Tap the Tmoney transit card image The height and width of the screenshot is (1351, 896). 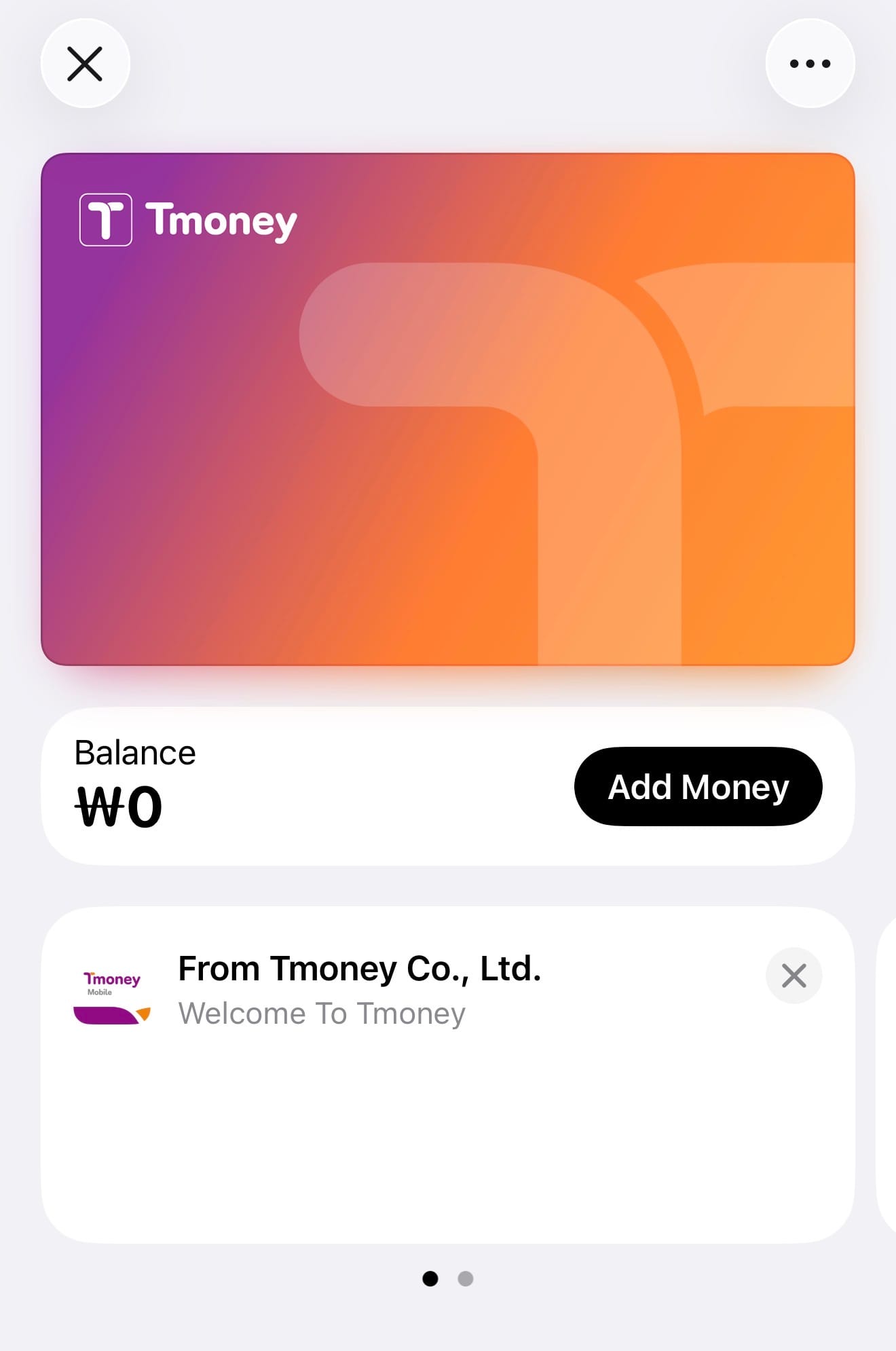pyautogui.click(x=447, y=409)
